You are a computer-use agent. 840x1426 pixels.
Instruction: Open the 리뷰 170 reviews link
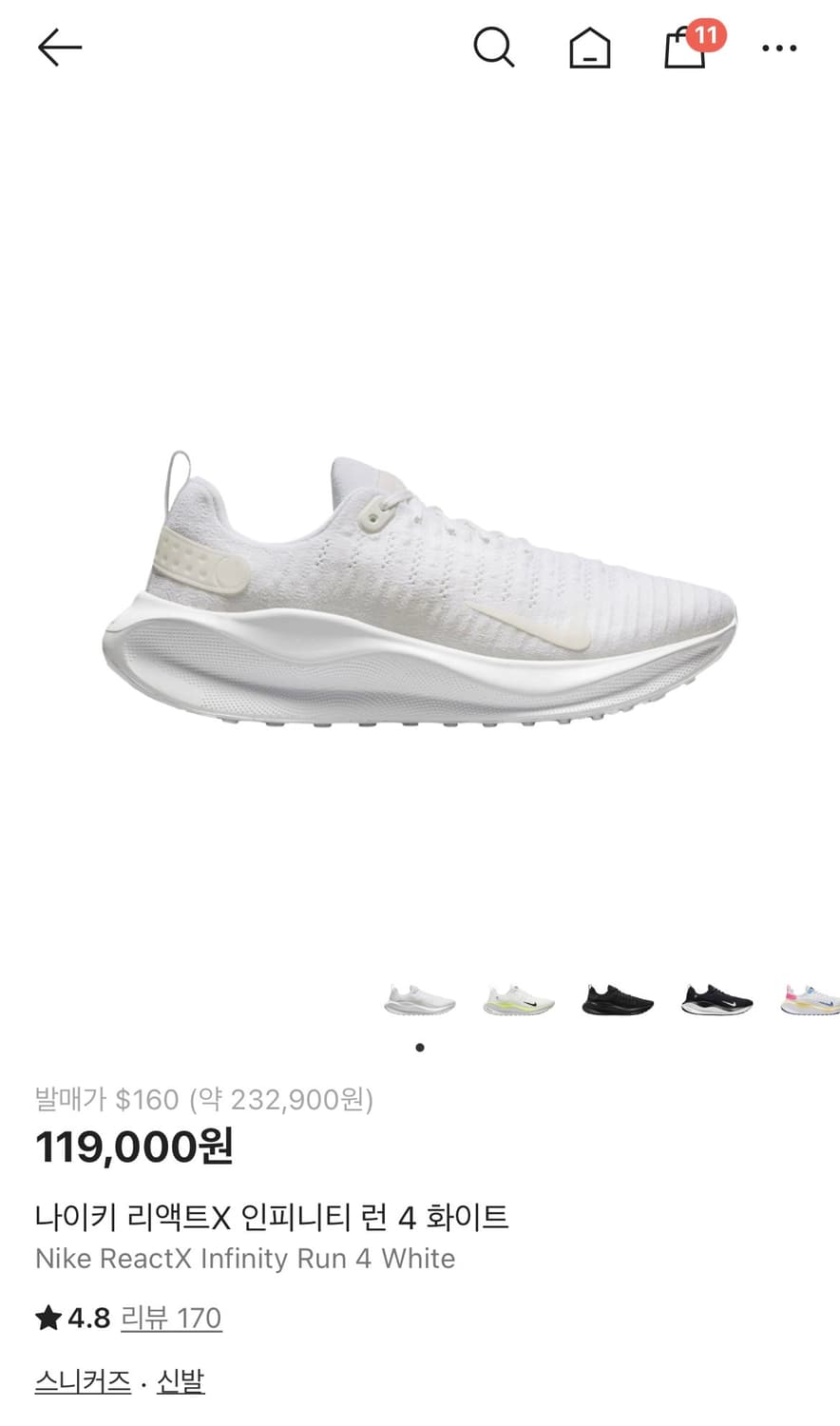pos(169,1318)
